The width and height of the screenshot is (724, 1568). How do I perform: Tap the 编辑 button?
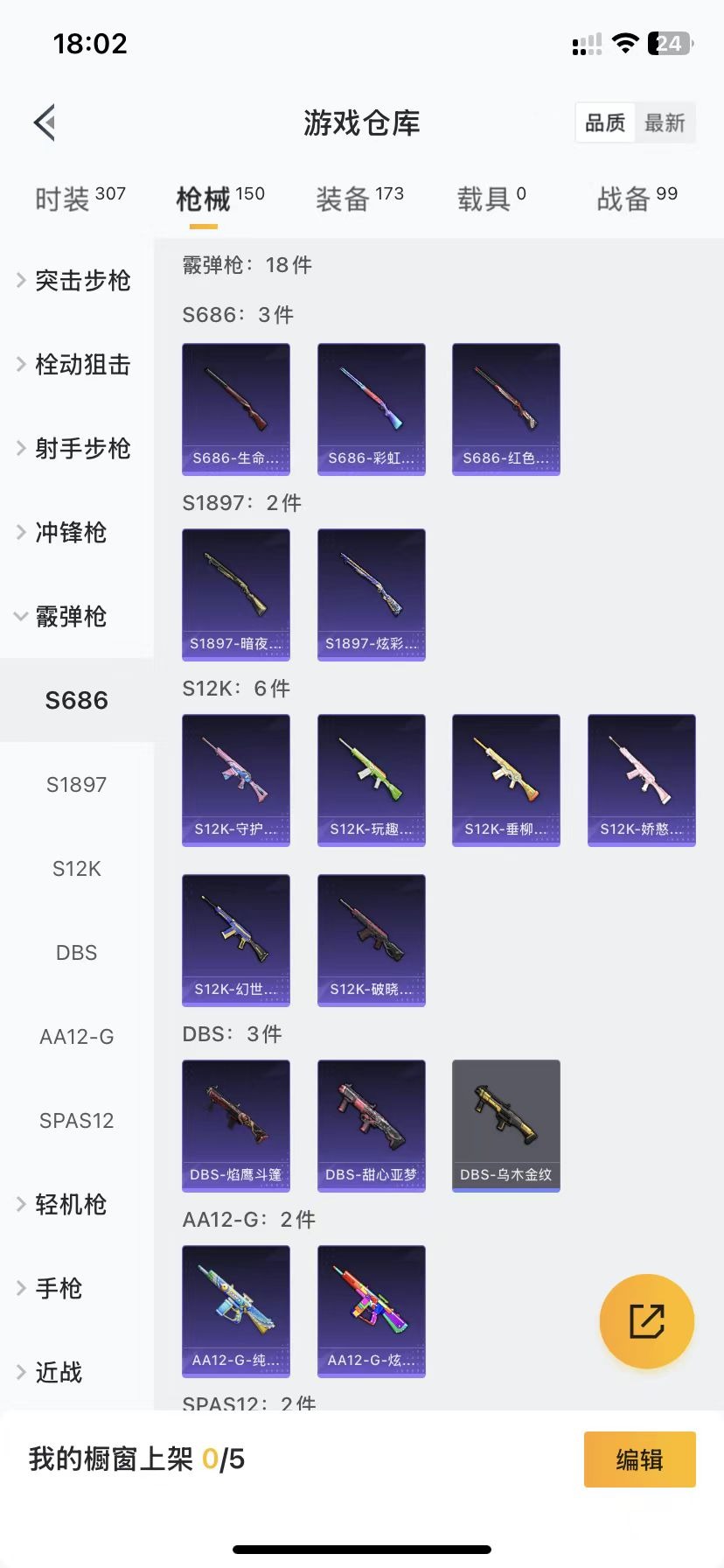click(x=639, y=1459)
